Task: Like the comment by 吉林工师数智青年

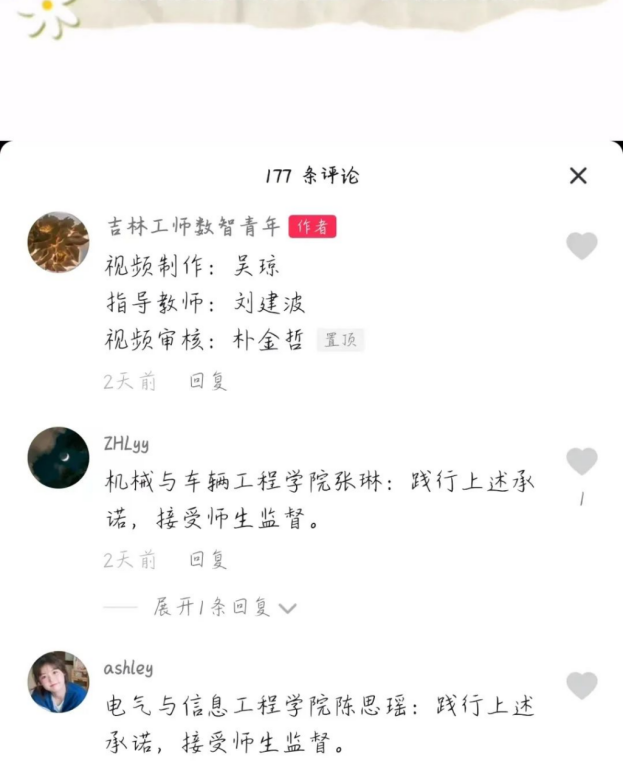Action: click(581, 245)
